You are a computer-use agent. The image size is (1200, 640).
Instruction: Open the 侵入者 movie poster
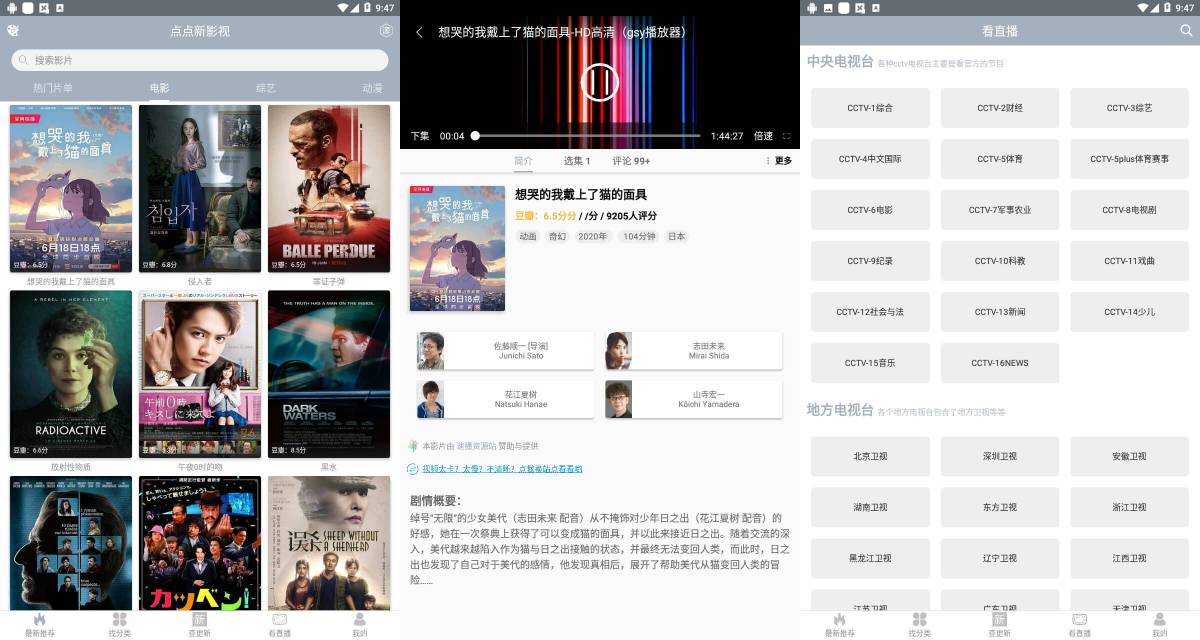tap(200, 188)
